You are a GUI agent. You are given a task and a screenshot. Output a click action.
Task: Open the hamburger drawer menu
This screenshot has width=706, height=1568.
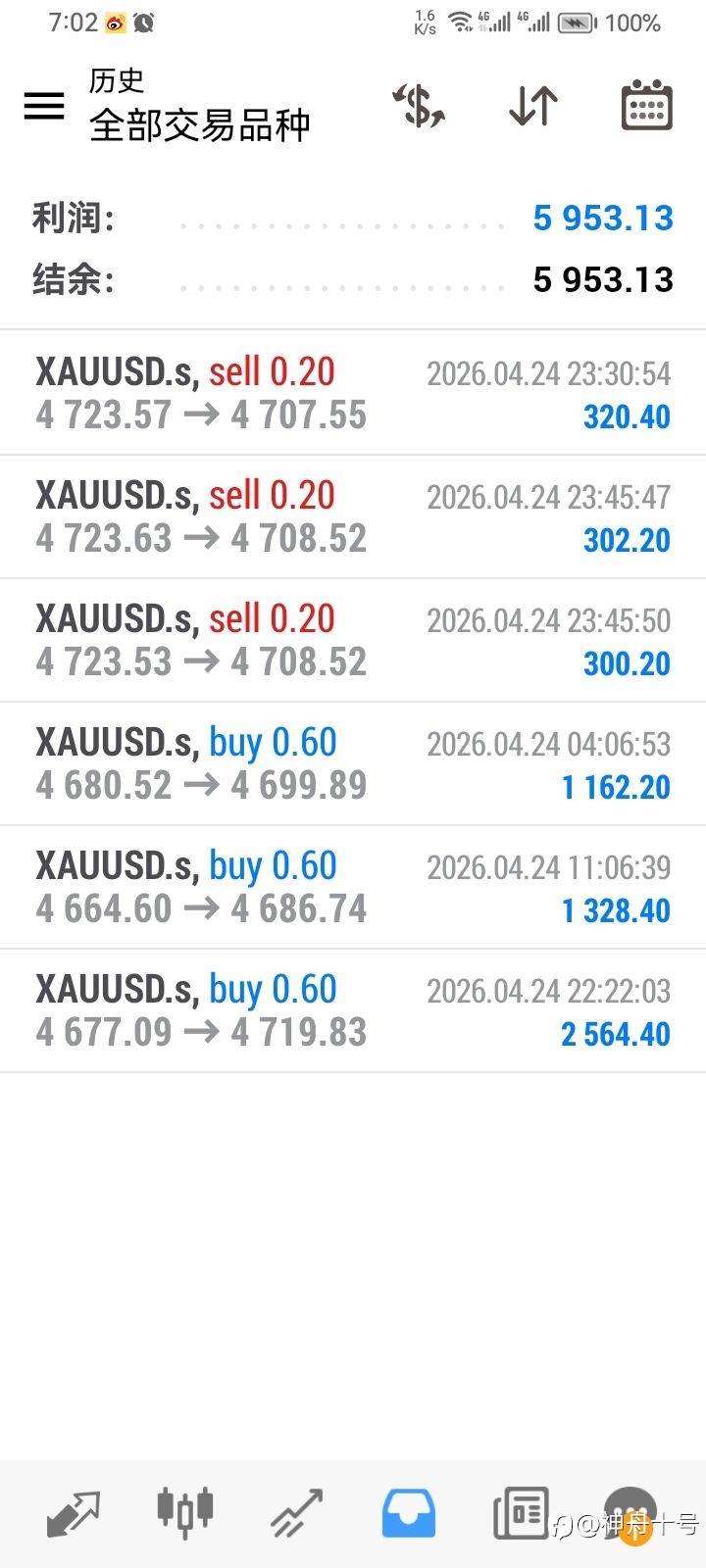(44, 106)
